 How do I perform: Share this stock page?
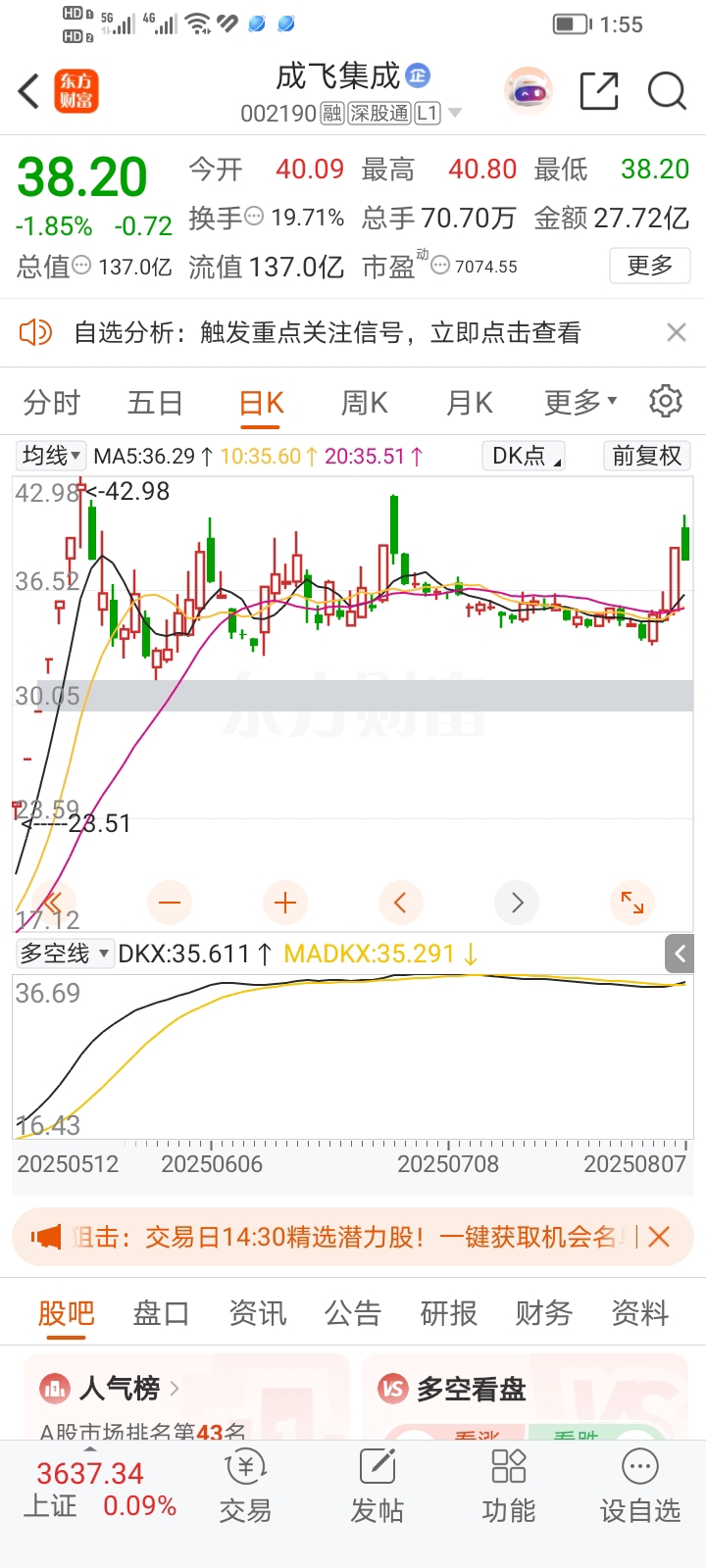(x=598, y=92)
